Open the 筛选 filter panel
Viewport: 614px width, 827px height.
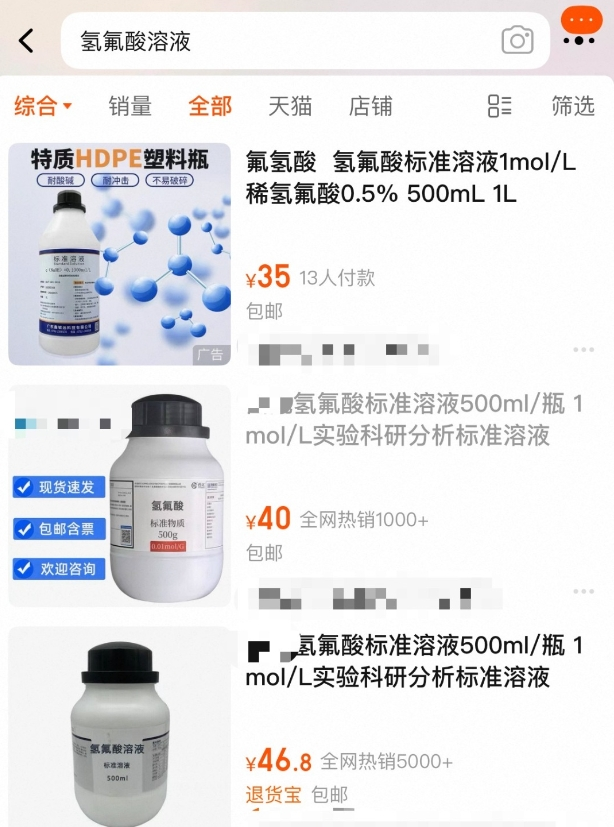(573, 106)
